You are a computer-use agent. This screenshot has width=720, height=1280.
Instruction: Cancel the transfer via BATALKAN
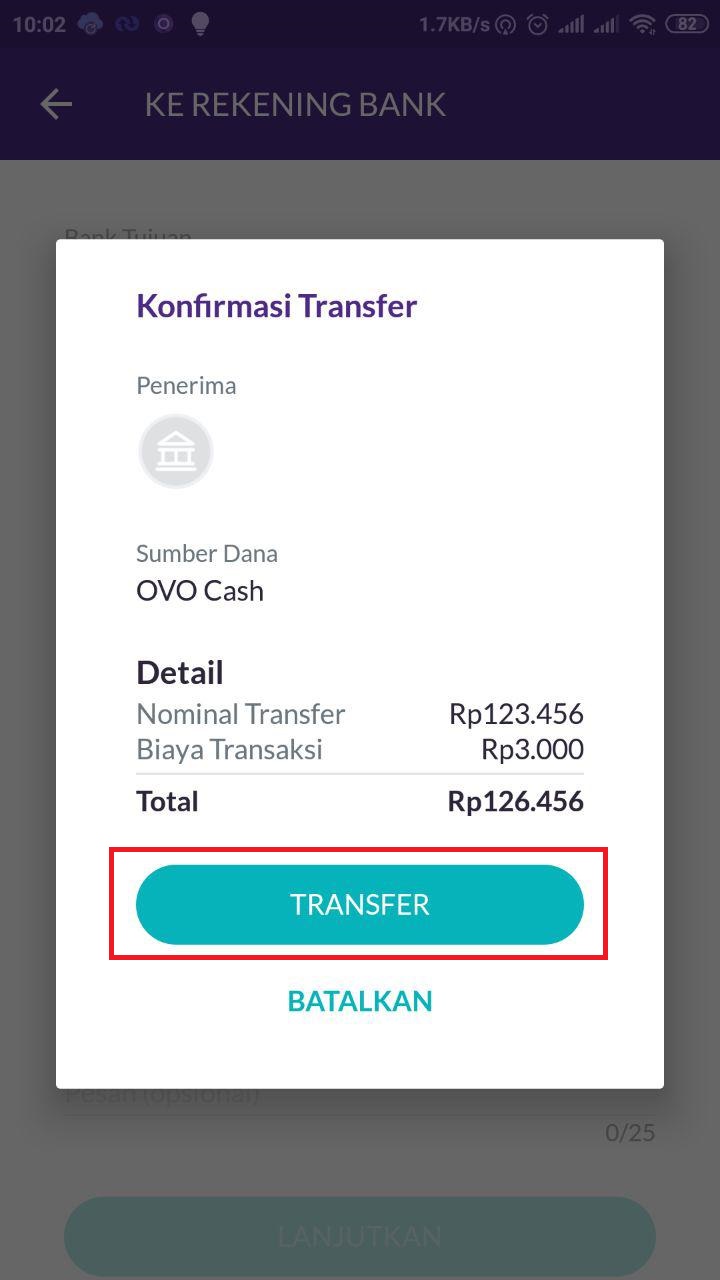point(360,1001)
